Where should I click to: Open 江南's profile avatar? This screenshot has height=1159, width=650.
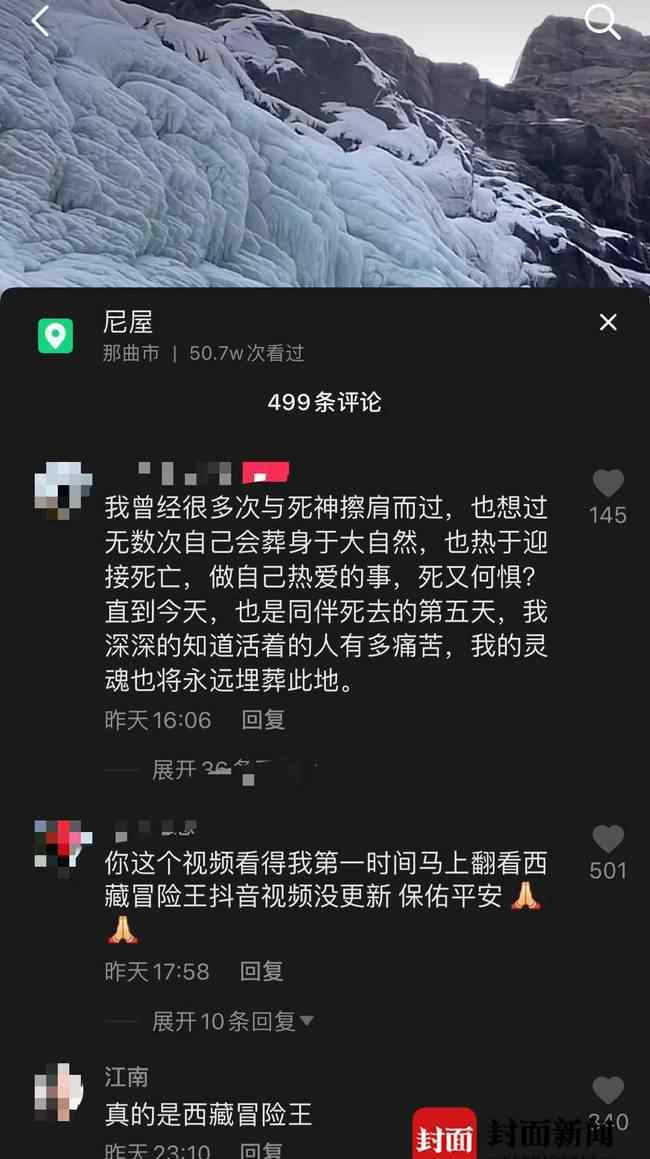[x=58, y=1093]
